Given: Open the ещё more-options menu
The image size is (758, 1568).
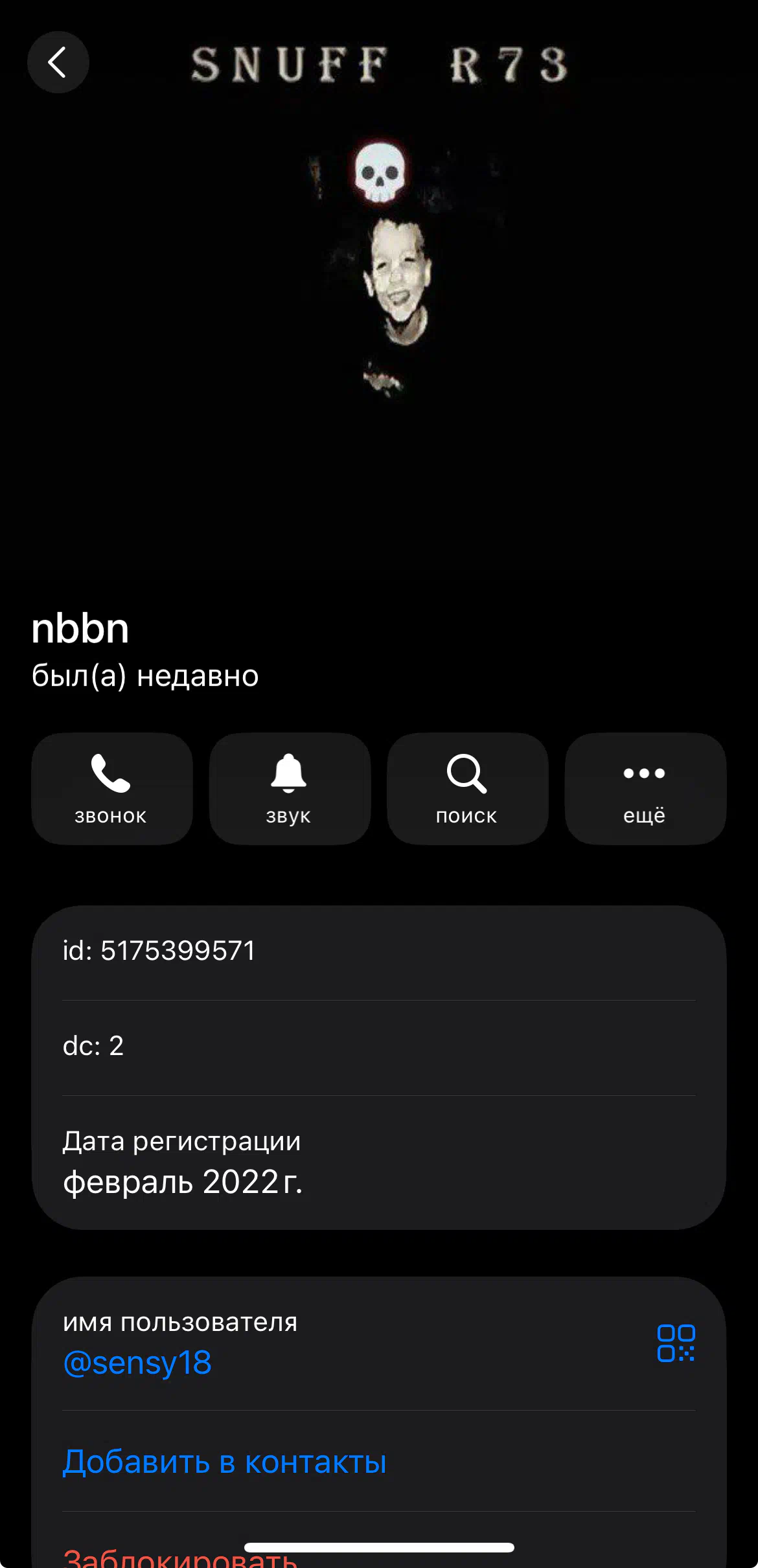Looking at the screenshot, I should [645, 788].
